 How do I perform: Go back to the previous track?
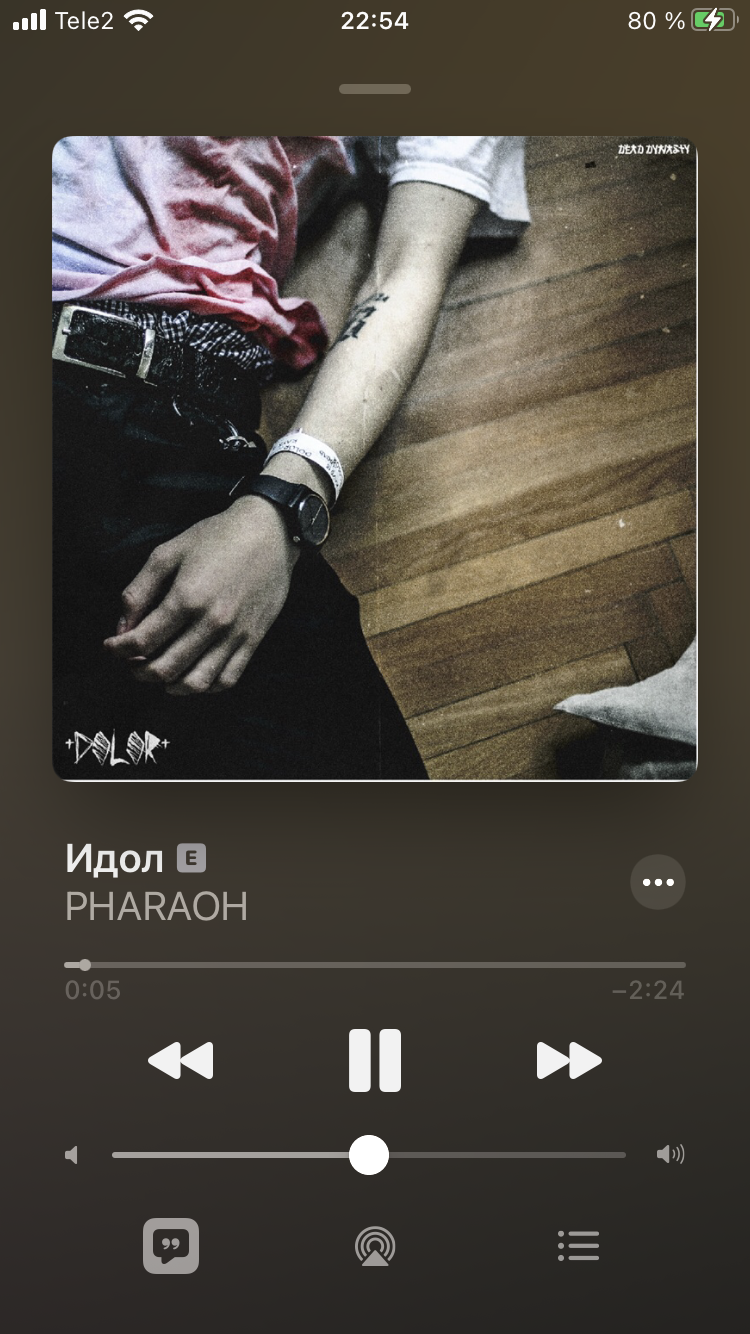pyautogui.click(x=181, y=1060)
